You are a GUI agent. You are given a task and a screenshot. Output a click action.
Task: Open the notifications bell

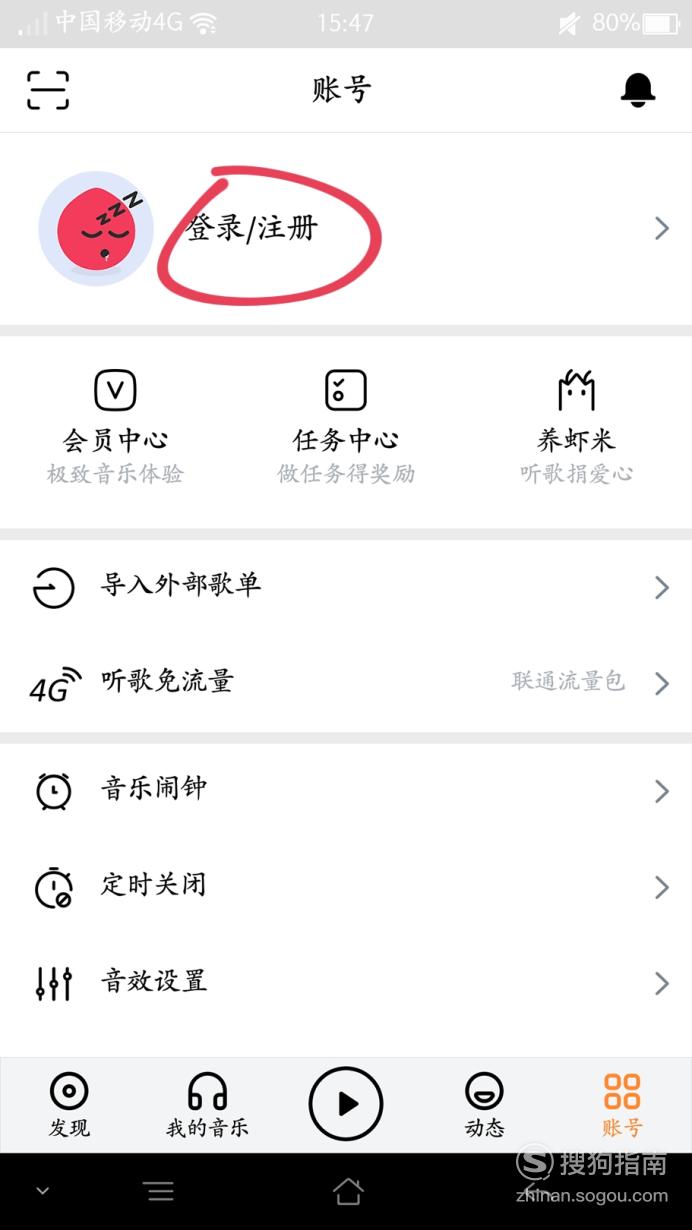point(638,90)
